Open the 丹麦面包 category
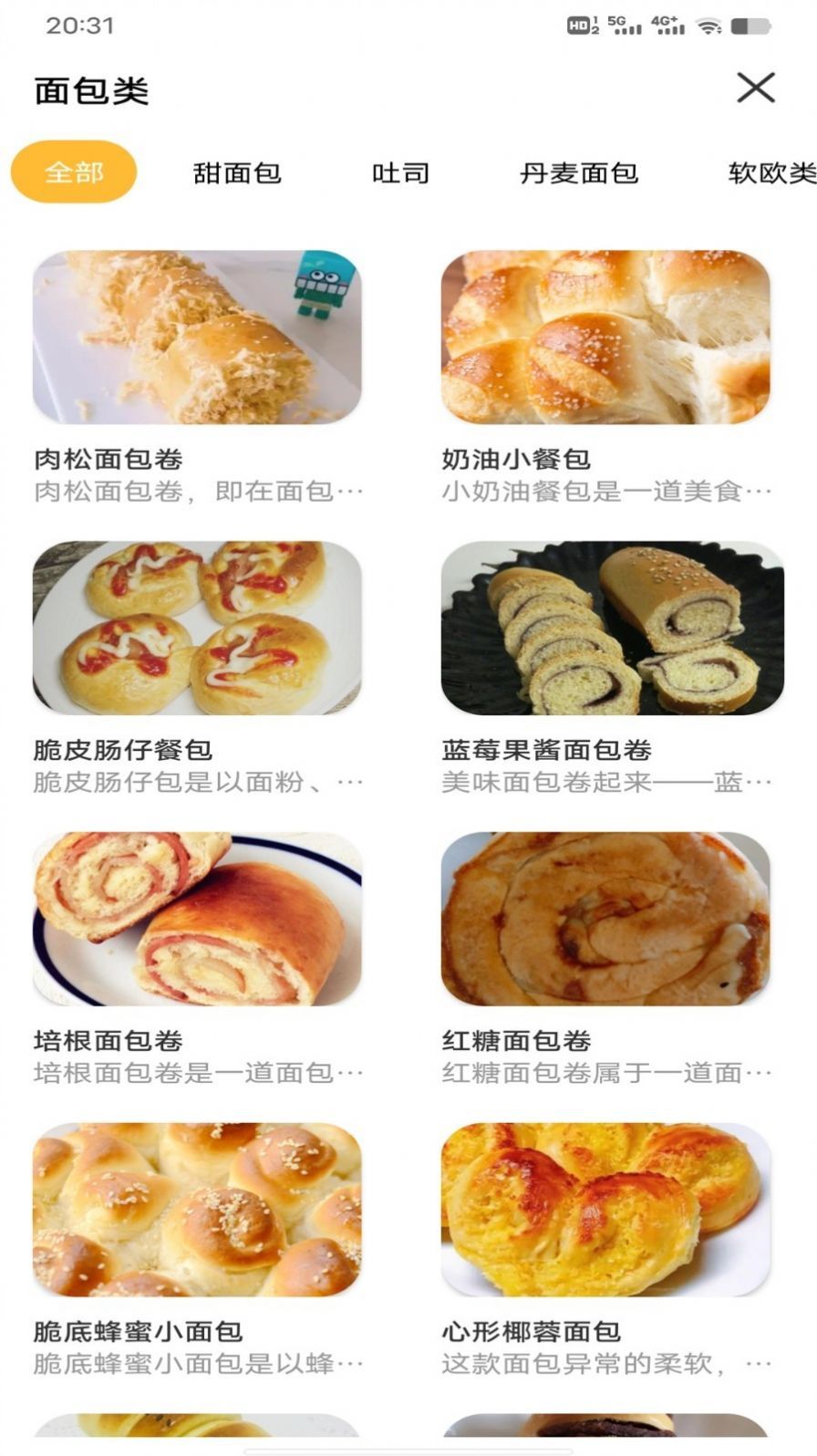 pyautogui.click(x=580, y=173)
